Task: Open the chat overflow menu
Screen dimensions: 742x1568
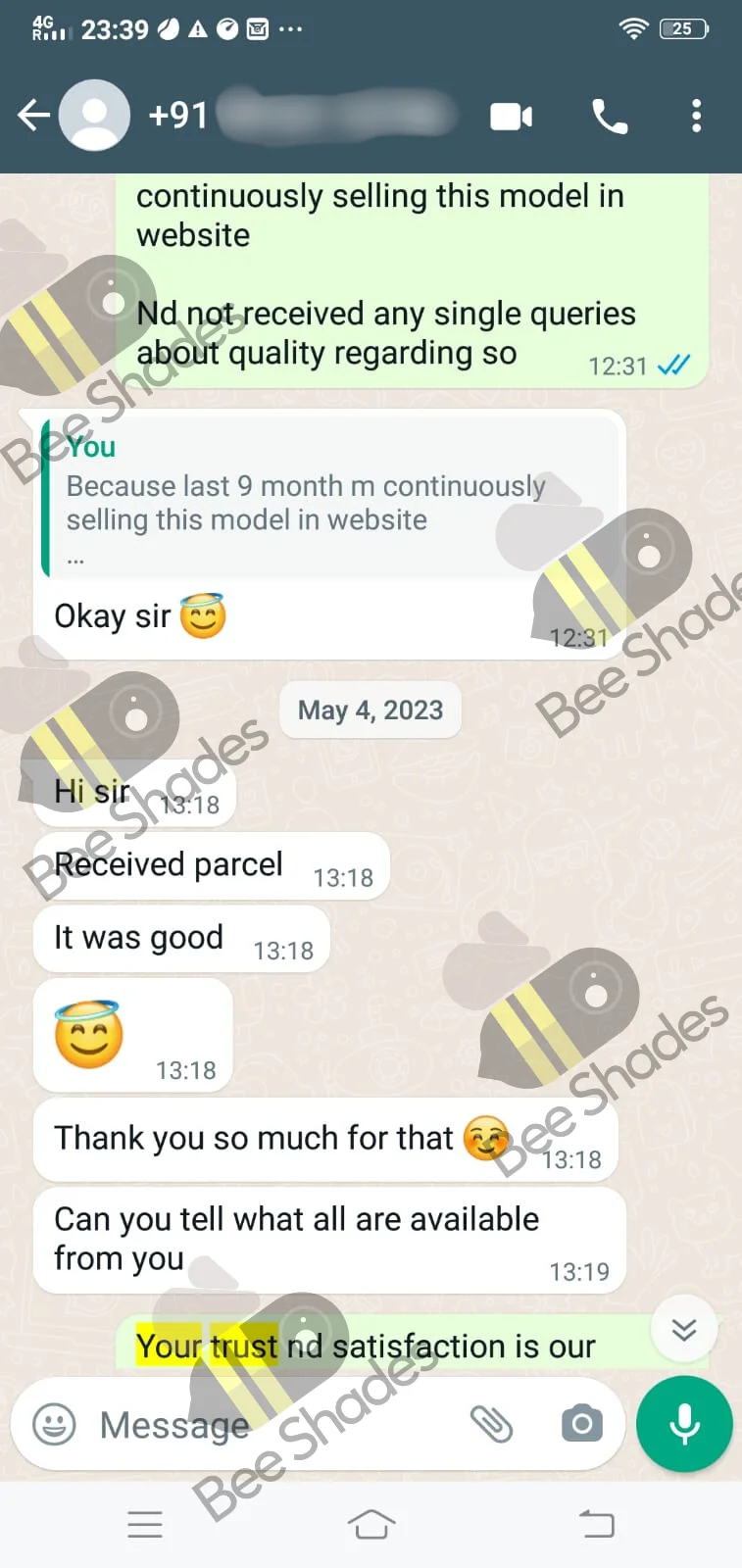Action: pyautogui.click(x=696, y=116)
